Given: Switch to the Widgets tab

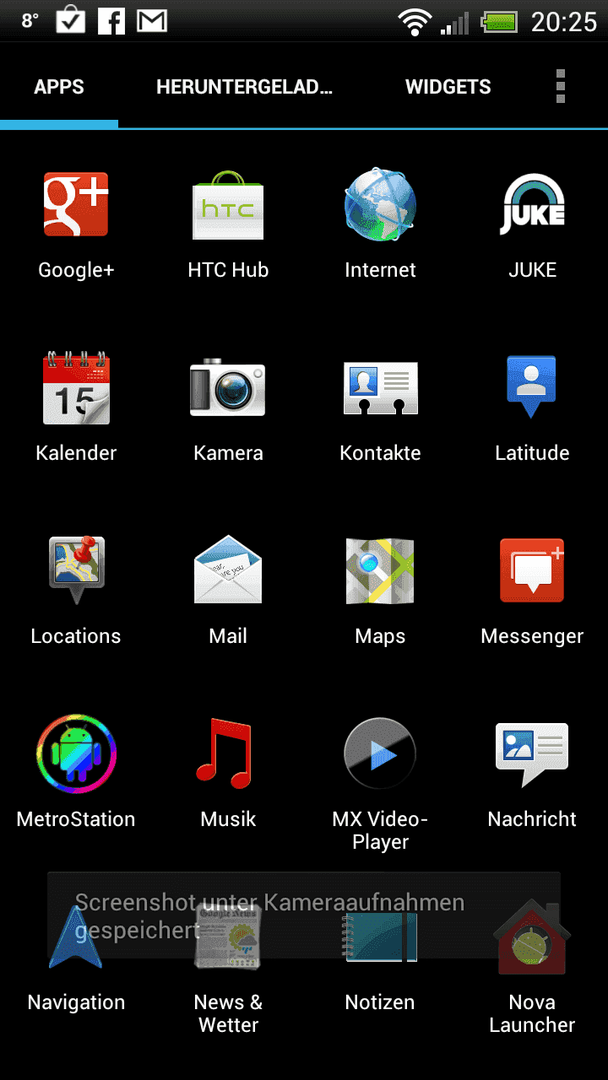Looking at the screenshot, I should (448, 87).
